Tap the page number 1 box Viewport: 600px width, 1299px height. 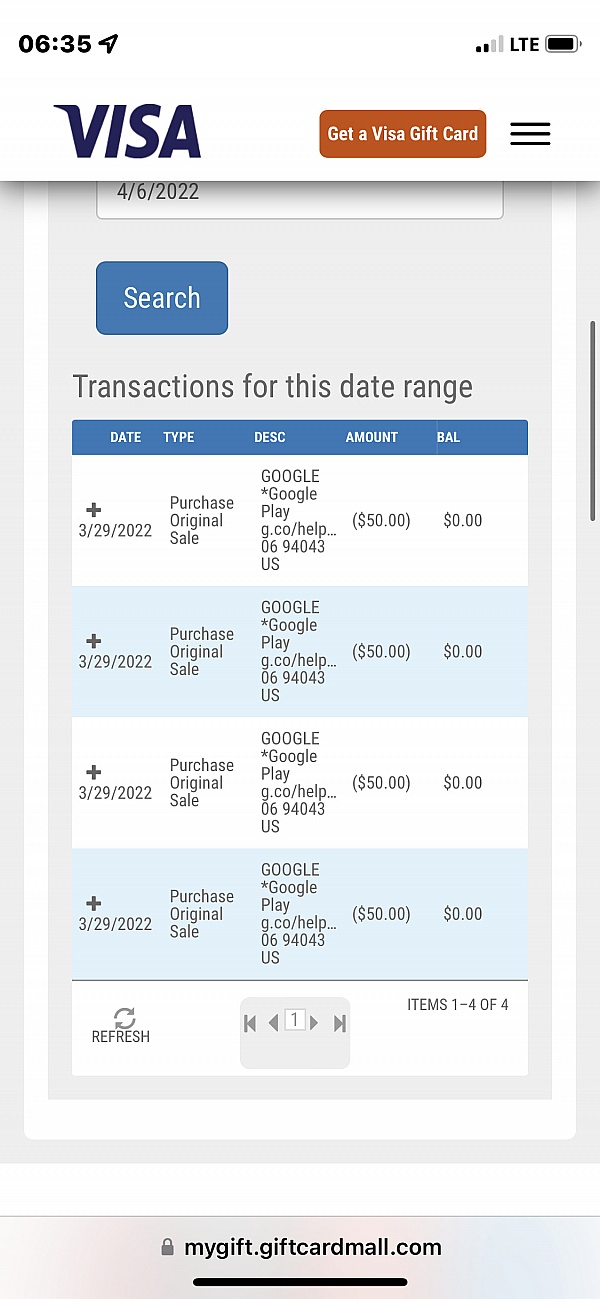pyautogui.click(x=294, y=1020)
